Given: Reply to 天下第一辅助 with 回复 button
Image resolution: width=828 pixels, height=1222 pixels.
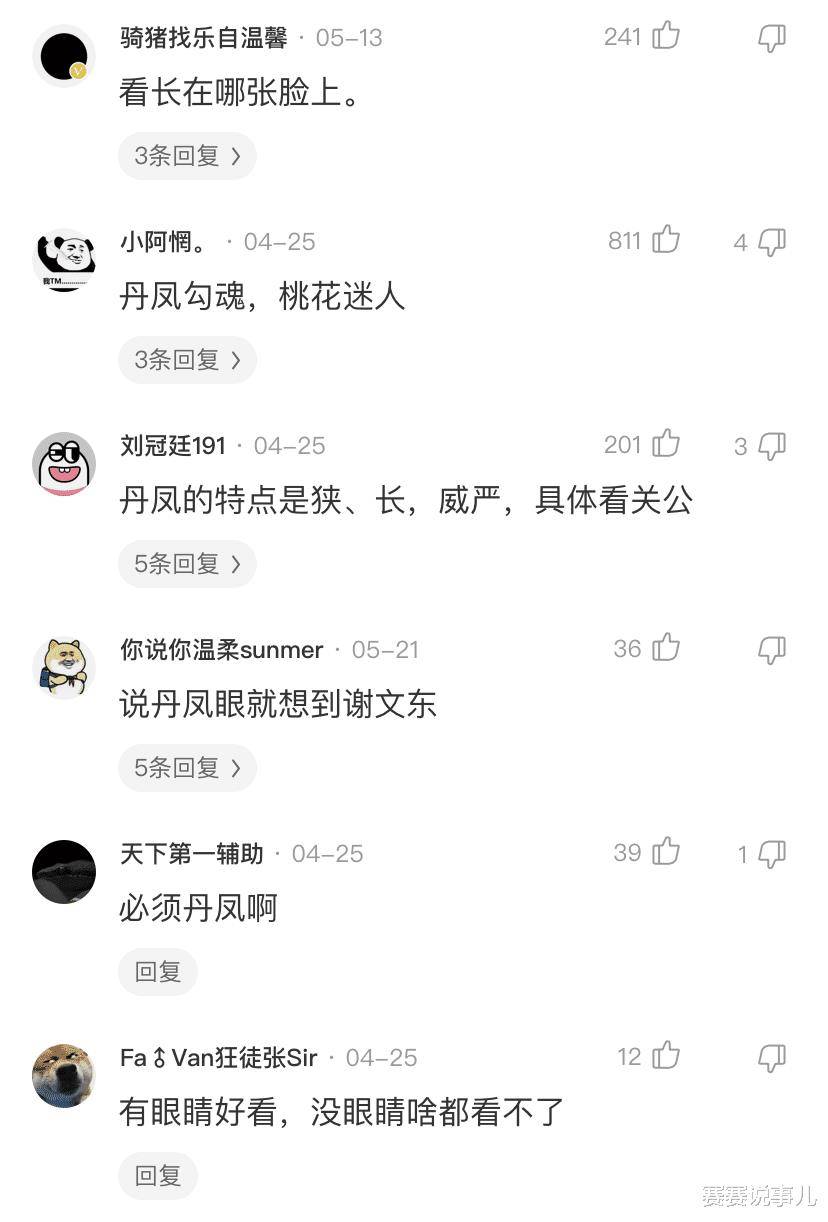Looking at the screenshot, I should [158, 972].
